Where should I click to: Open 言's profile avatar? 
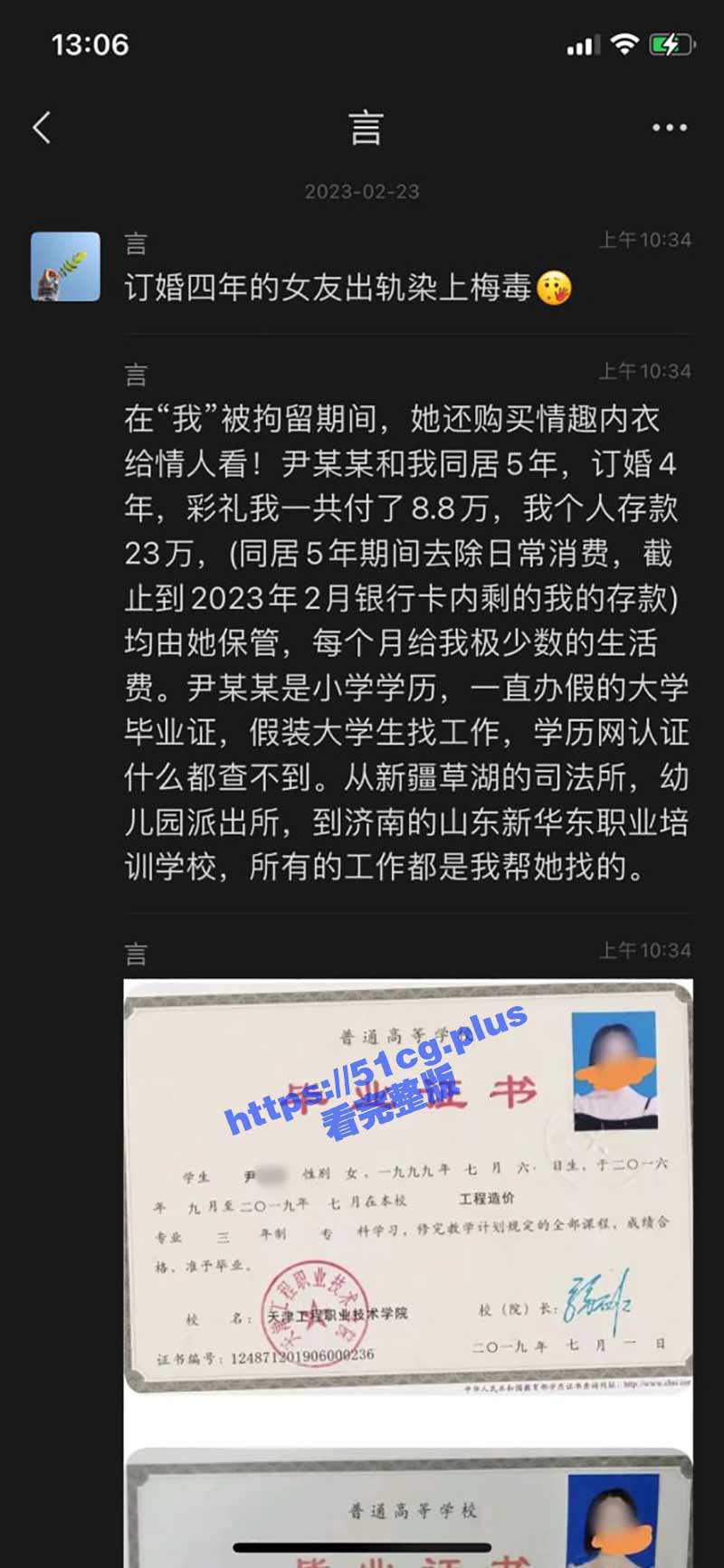[65, 266]
